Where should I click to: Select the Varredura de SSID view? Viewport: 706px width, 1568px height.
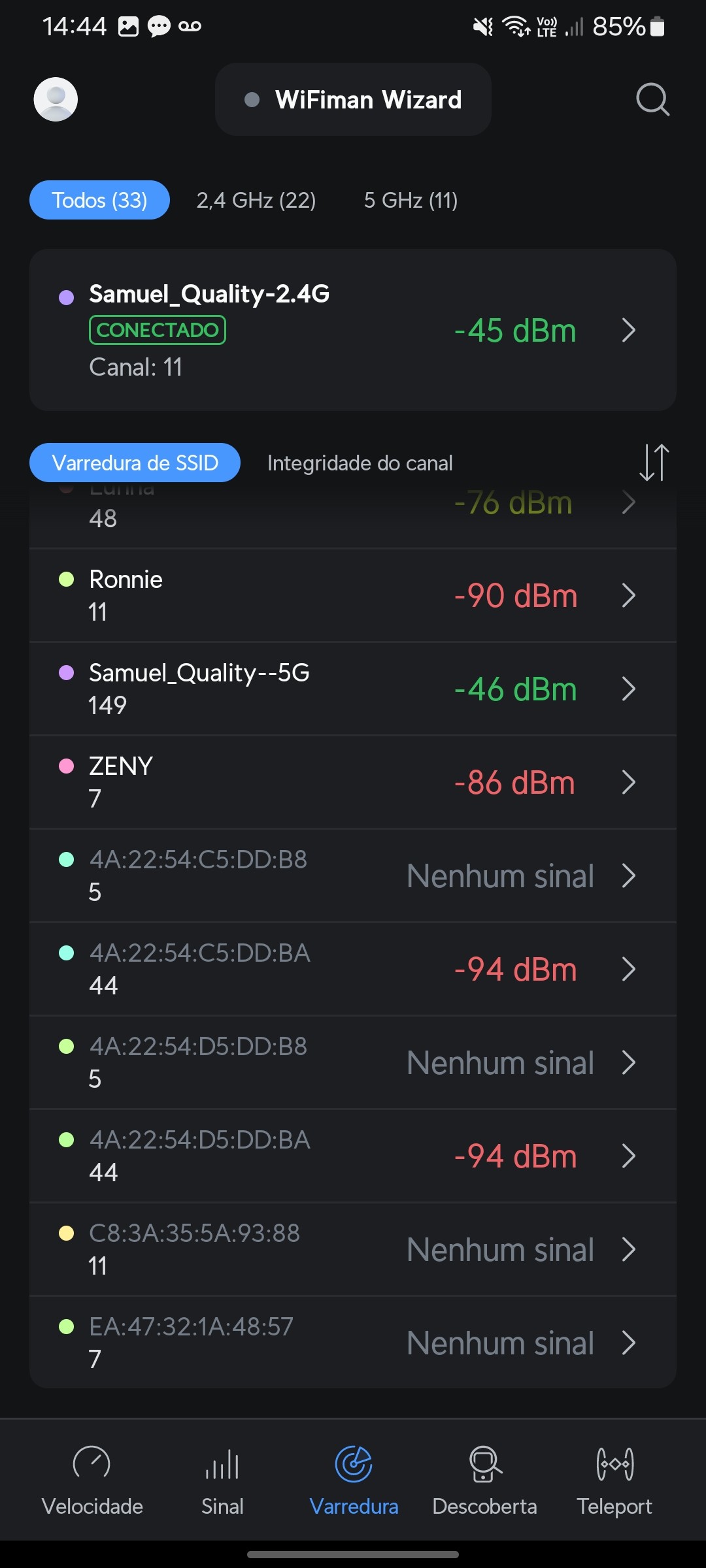click(x=135, y=463)
